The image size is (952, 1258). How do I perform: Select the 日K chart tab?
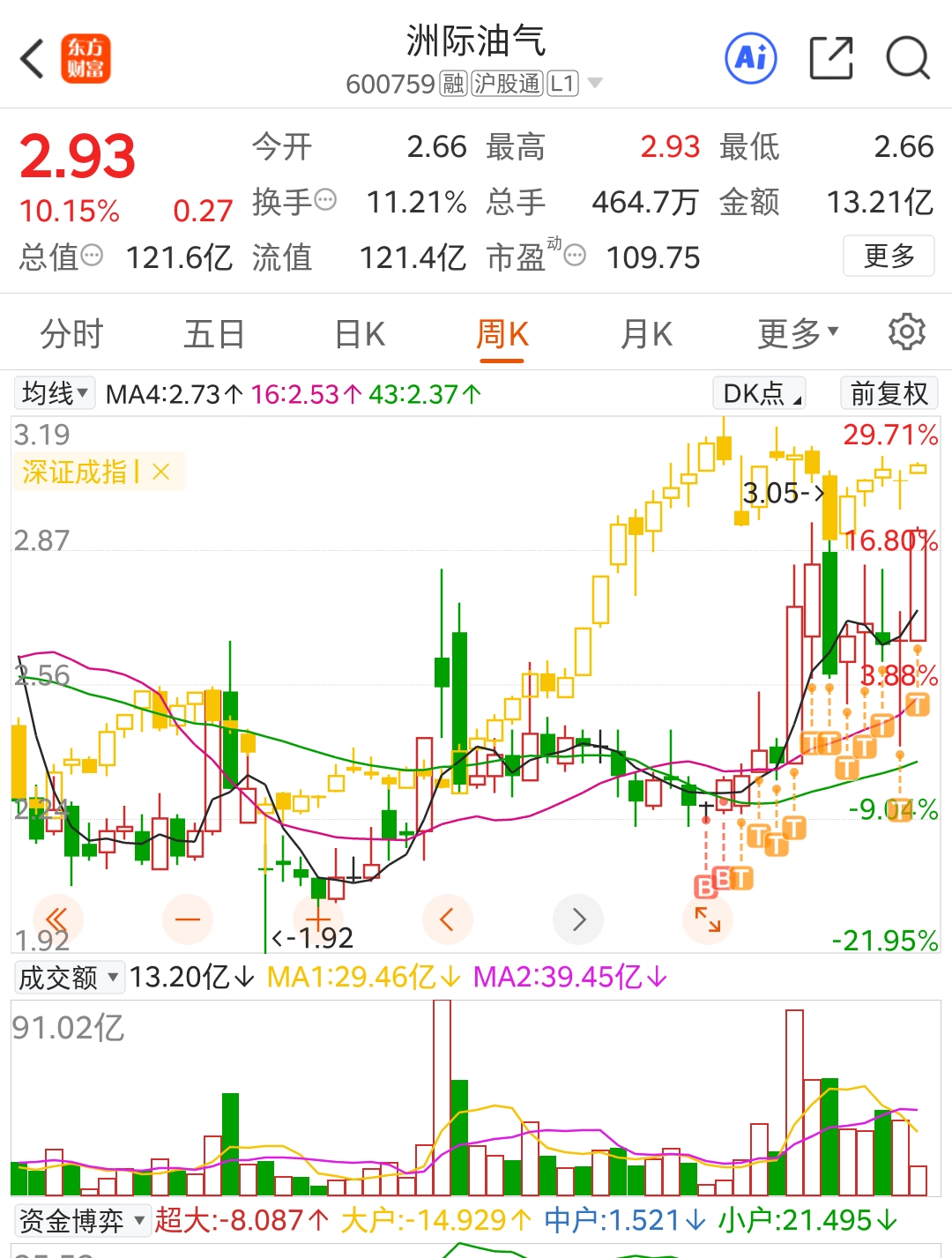click(x=360, y=335)
